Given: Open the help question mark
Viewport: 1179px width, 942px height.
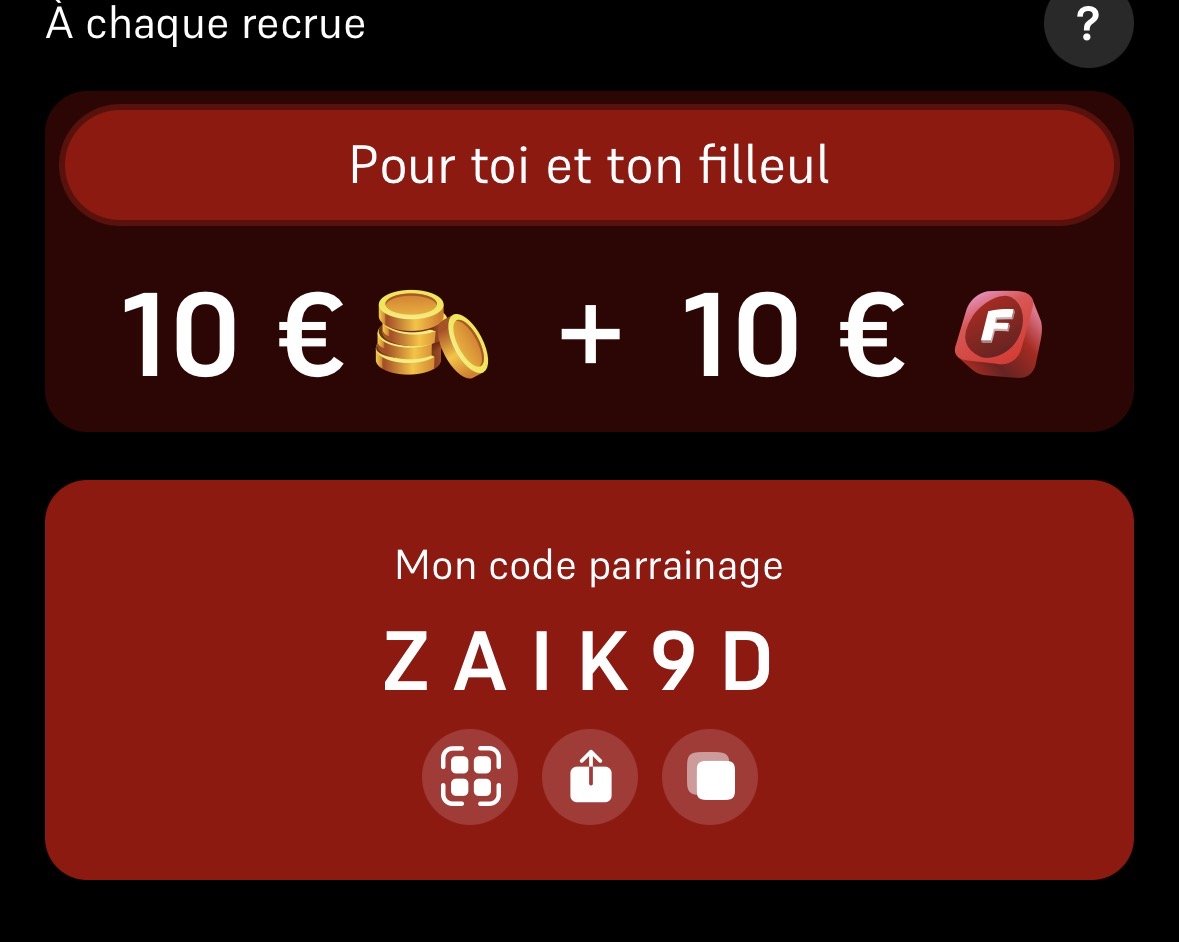Looking at the screenshot, I should coord(1088,26).
